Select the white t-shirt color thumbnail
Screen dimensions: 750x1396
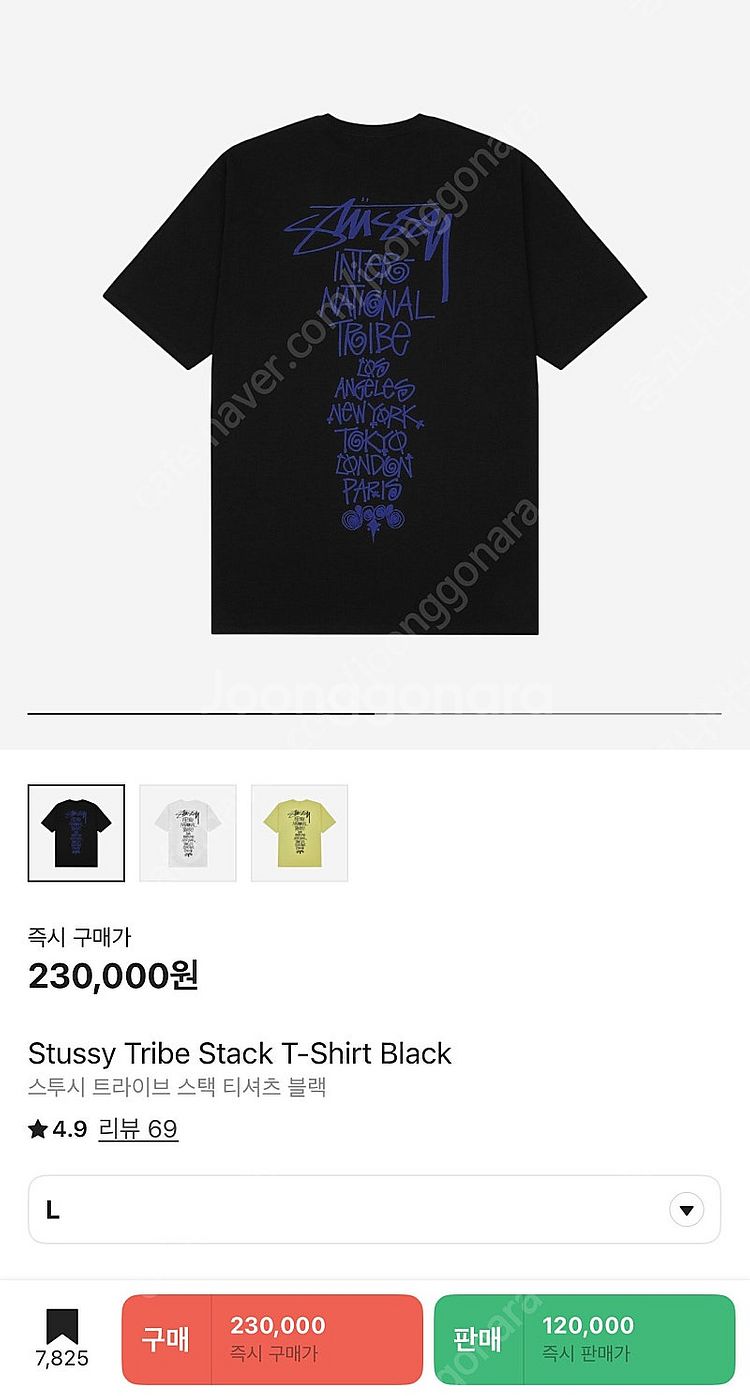188,833
